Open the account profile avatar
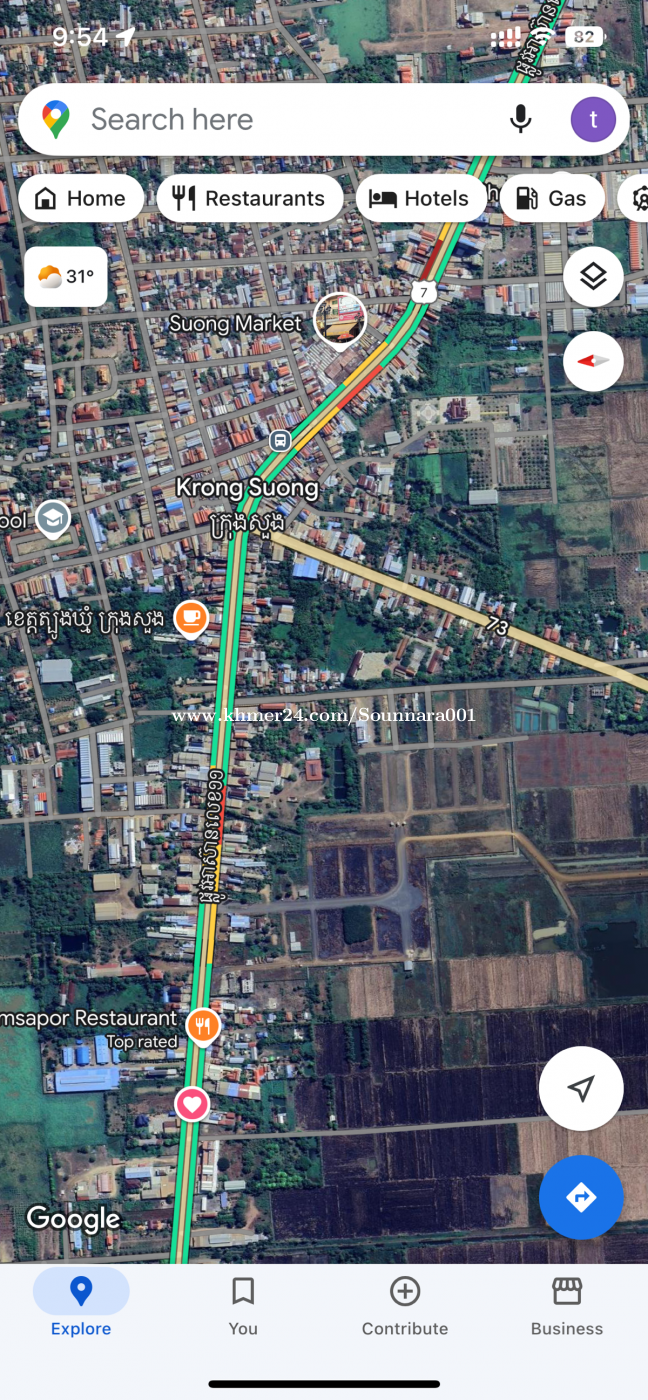Image resolution: width=648 pixels, height=1400 pixels. [x=593, y=120]
